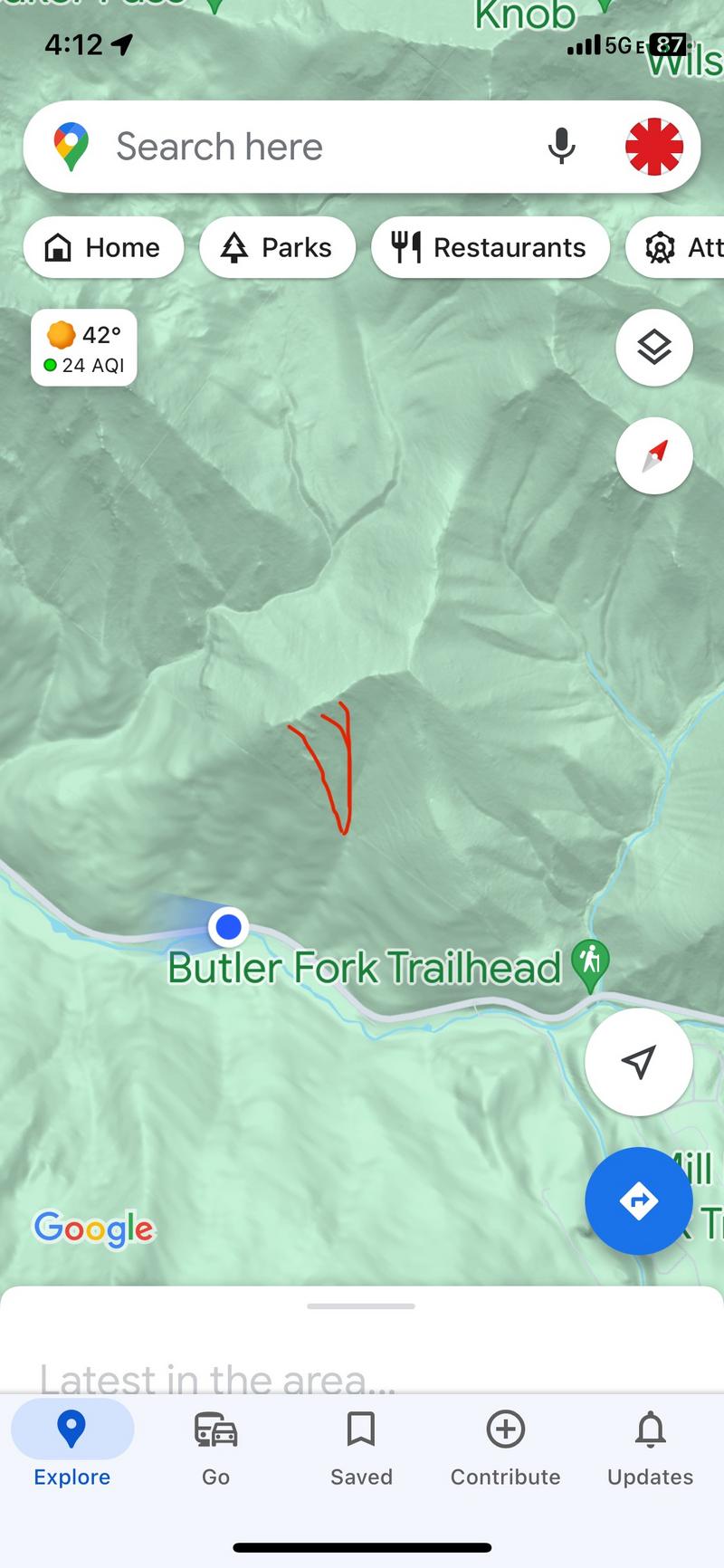Select the Home chip
724x1568 pixels.
[x=103, y=247]
